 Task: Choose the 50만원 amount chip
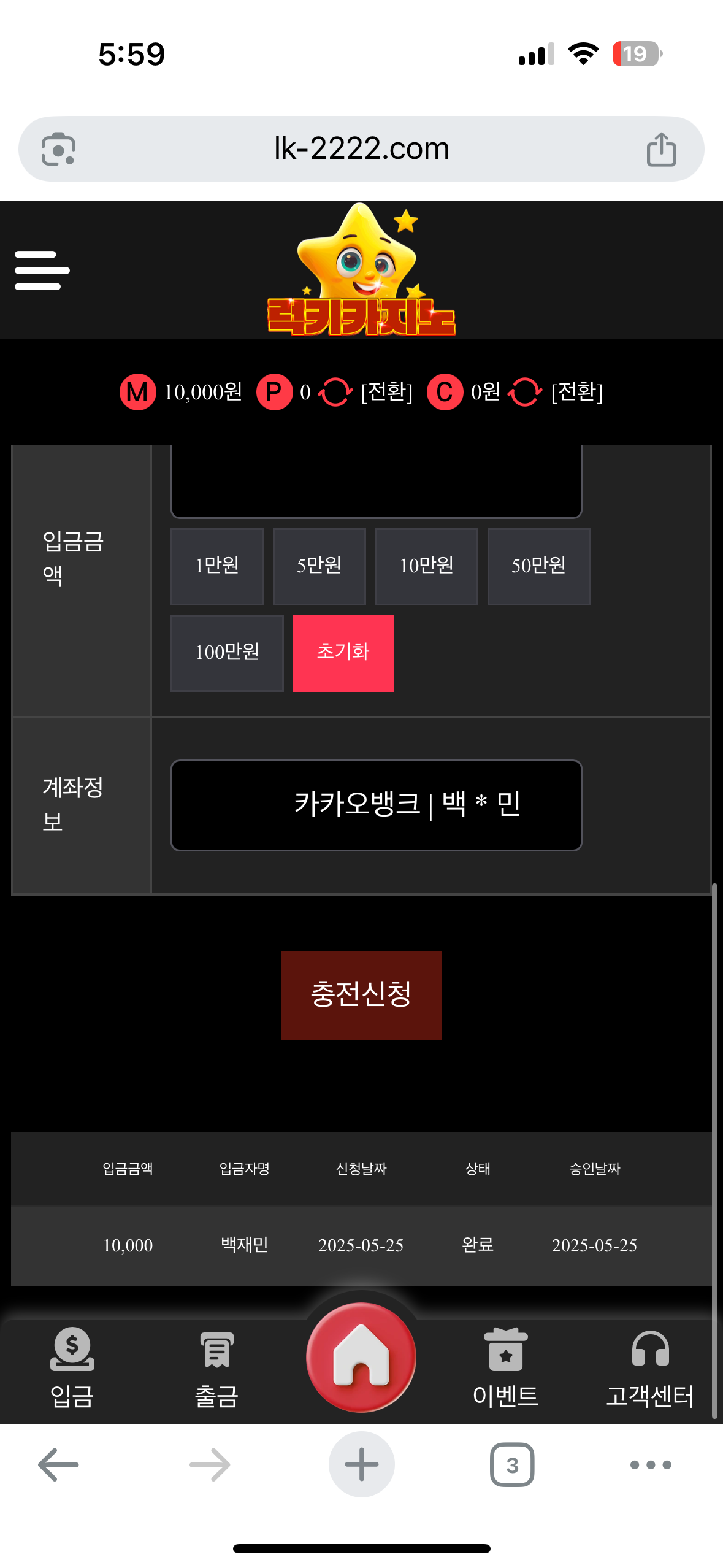click(x=538, y=566)
